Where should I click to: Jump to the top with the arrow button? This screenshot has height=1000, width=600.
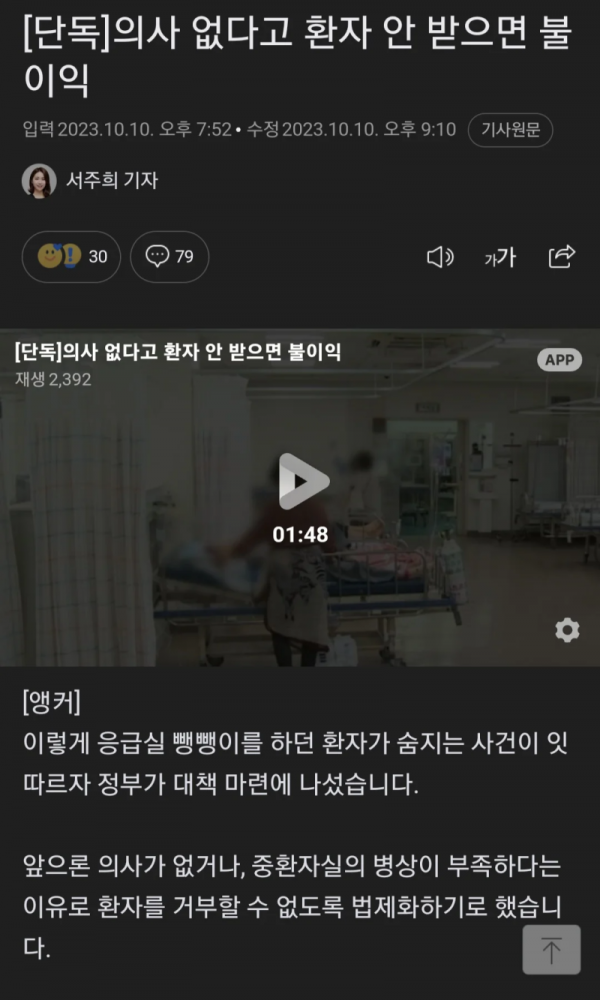tap(551, 949)
